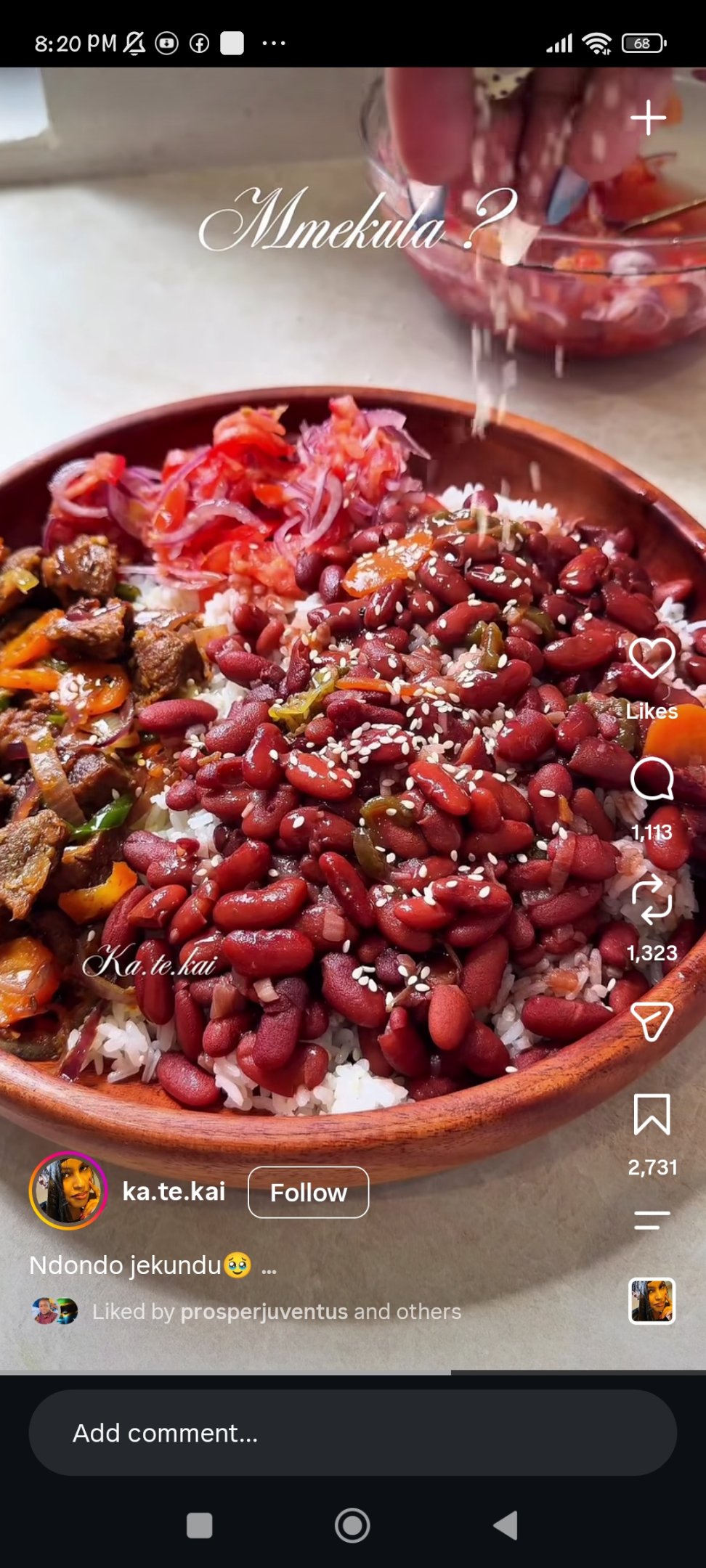The height and width of the screenshot is (1568, 706).
Task: Open the comments on this reel
Action: tap(652, 779)
